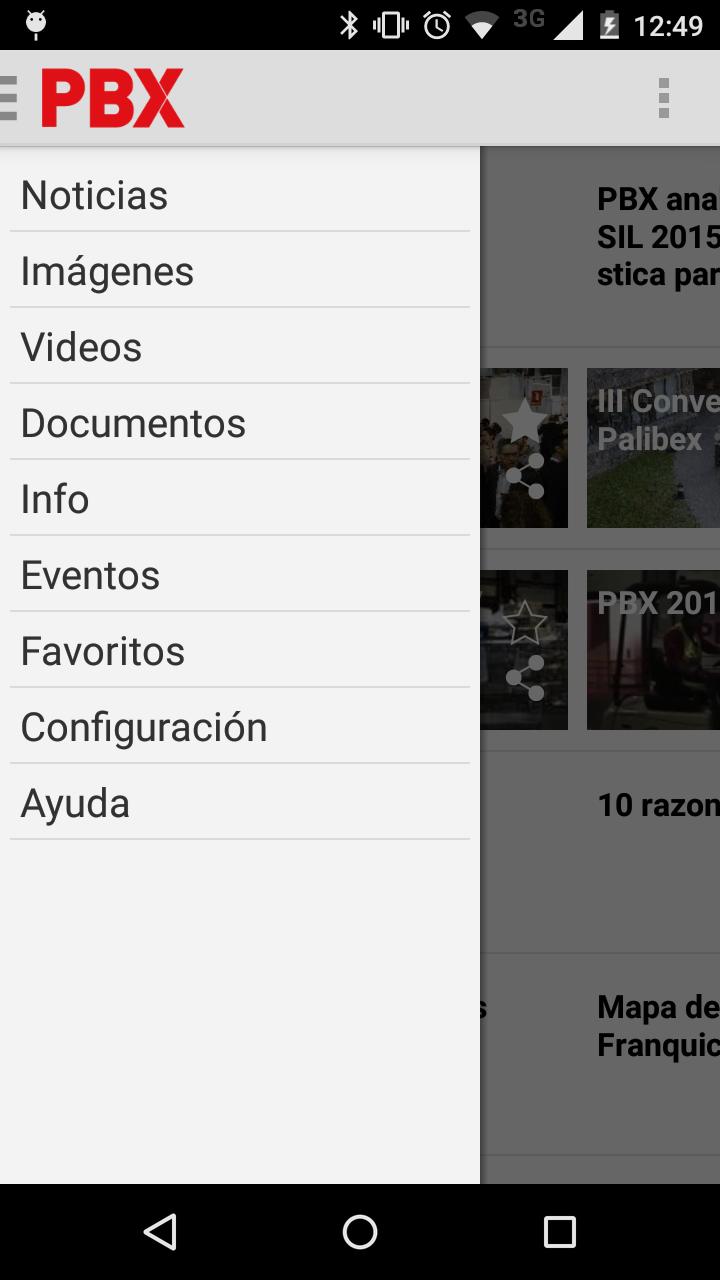The height and width of the screenshot is (1280, 720).
Task: Open the '10 razones' article headline
Action: 657,805
